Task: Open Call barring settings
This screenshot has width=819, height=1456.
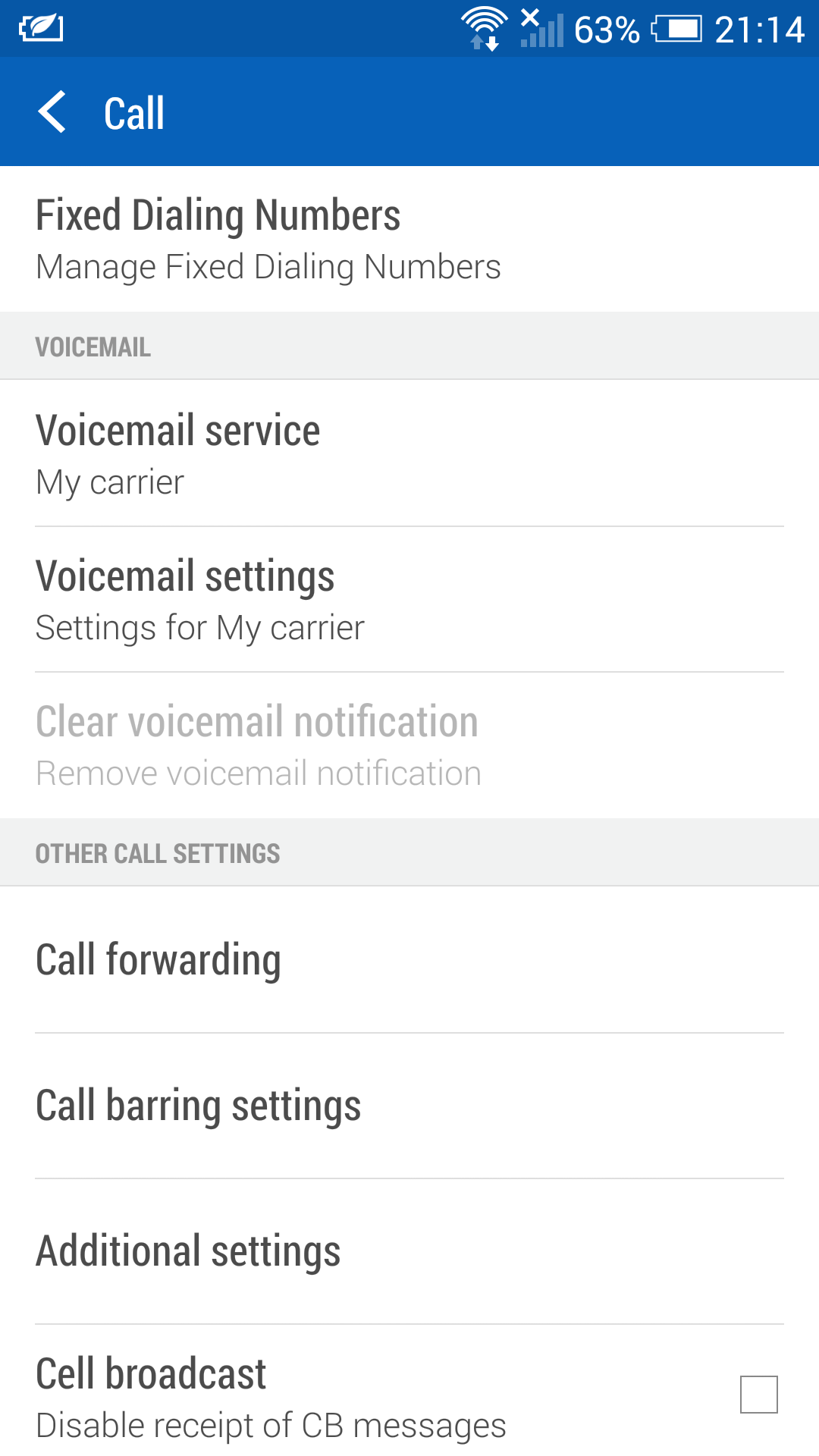Action: [x=409, y=1106]
